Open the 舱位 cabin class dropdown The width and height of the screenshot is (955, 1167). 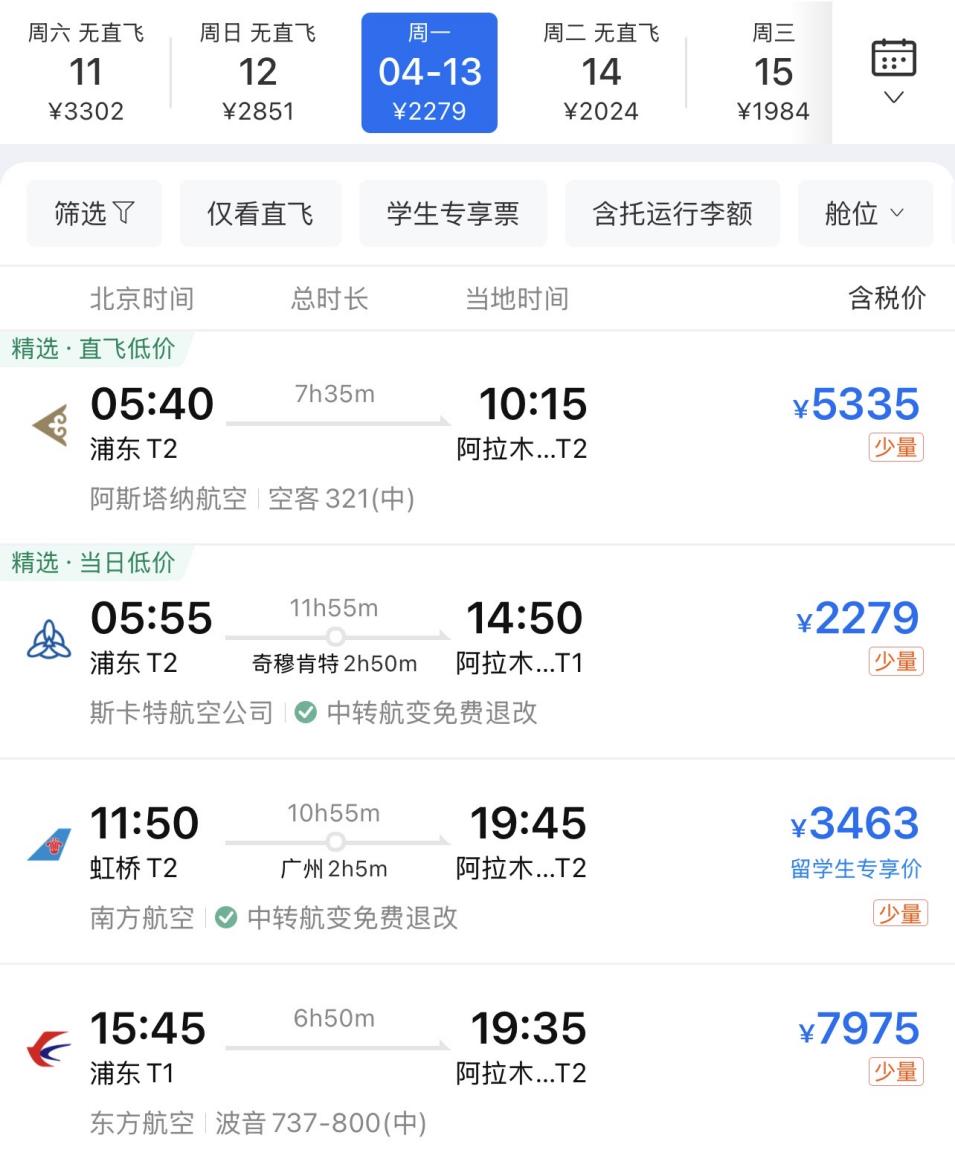[x=864, y=212]
